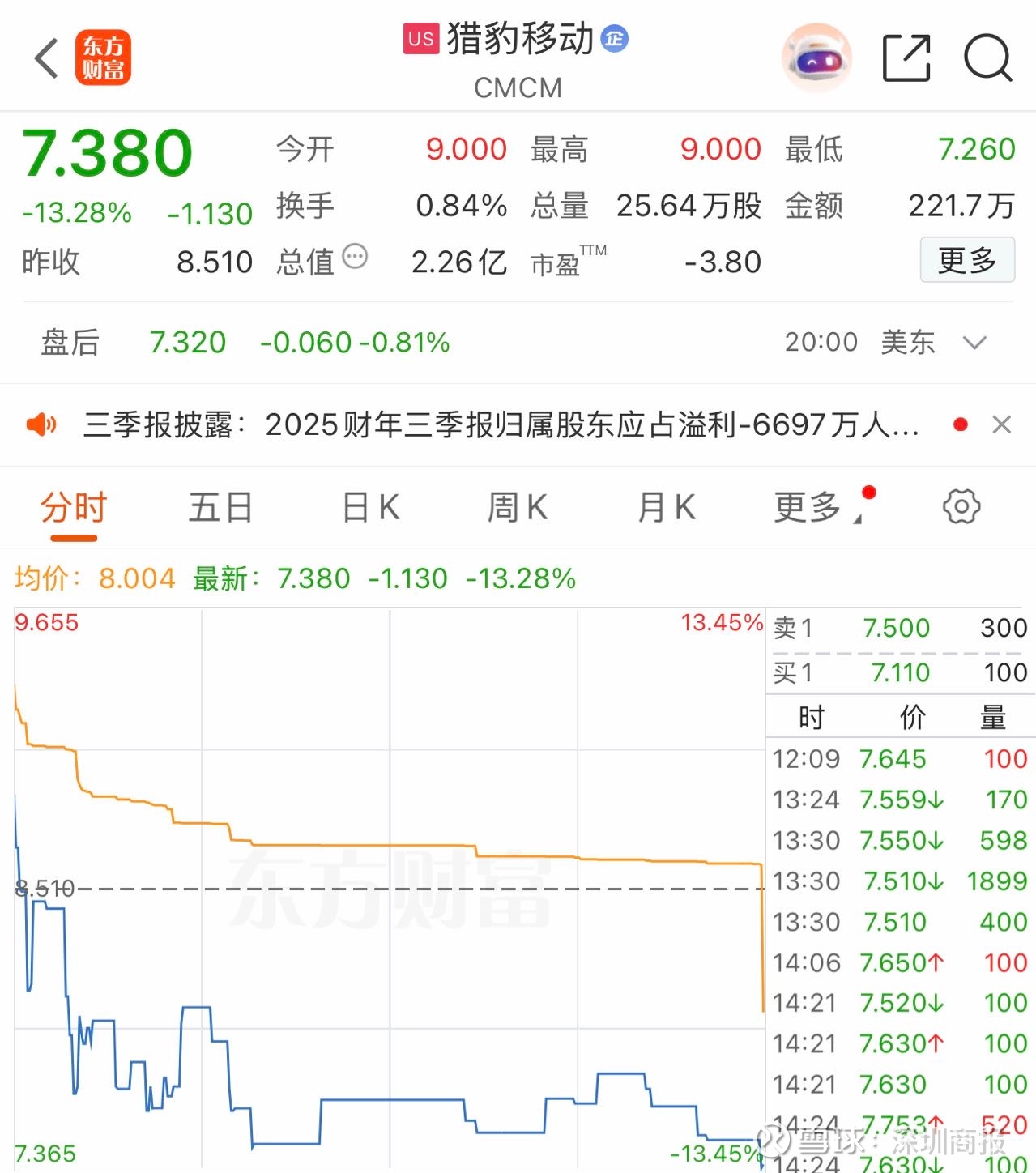Switch to the 月K chart tab
The height and width of the screenshot is (1173, 1036).
click(667, 508)
